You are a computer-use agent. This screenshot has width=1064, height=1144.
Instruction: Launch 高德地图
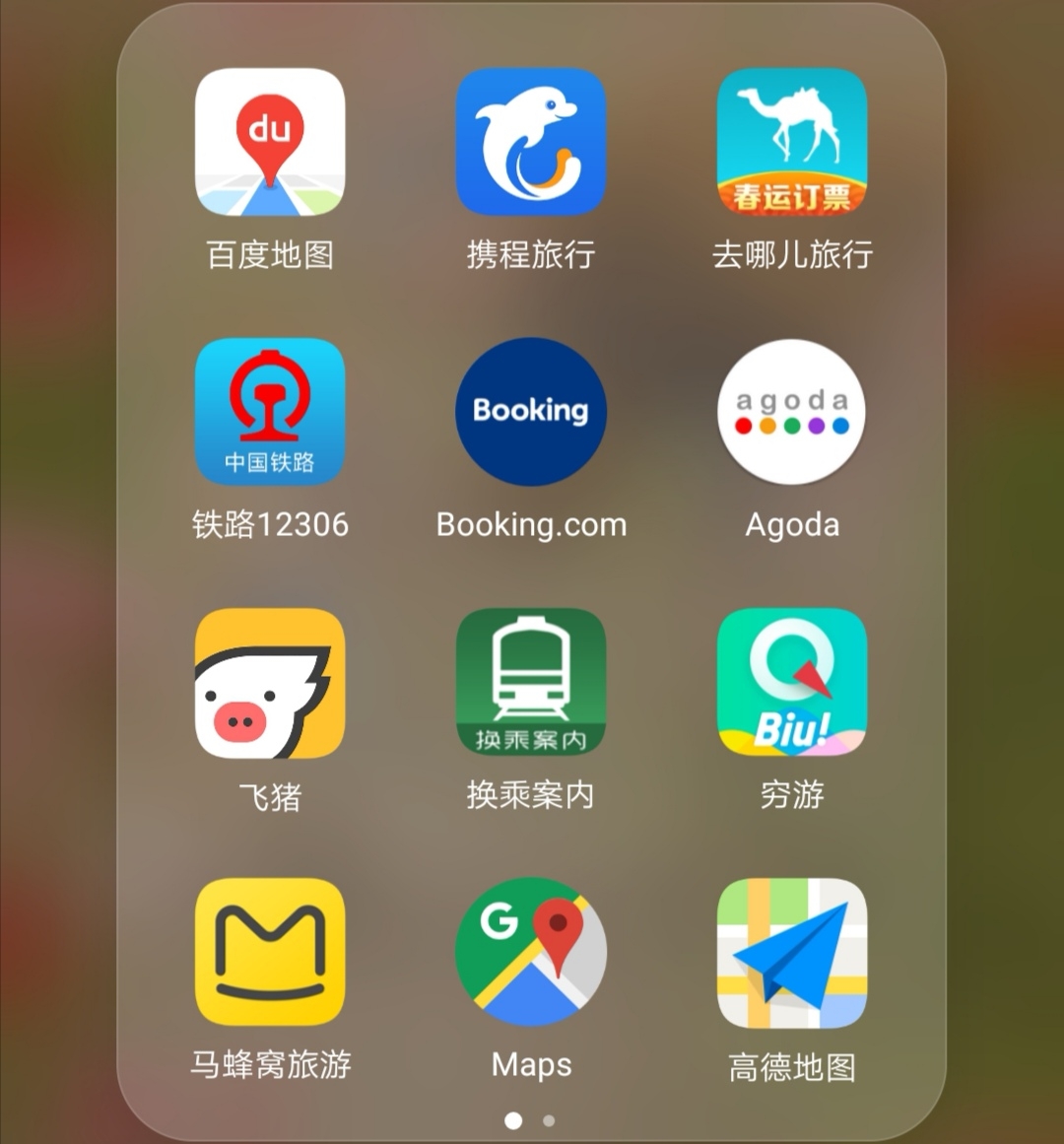click(x=792, y=953)
